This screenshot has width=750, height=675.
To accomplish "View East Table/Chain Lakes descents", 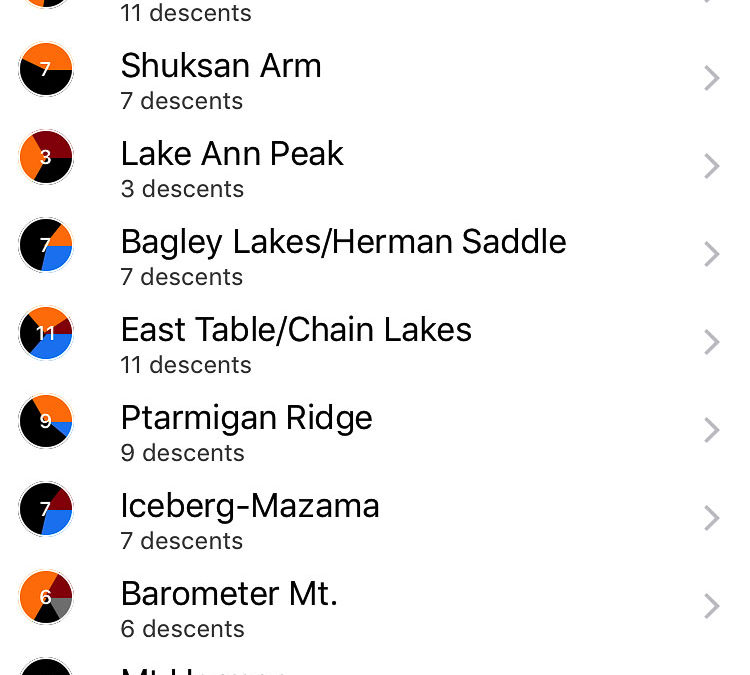I will coord(296,344).
